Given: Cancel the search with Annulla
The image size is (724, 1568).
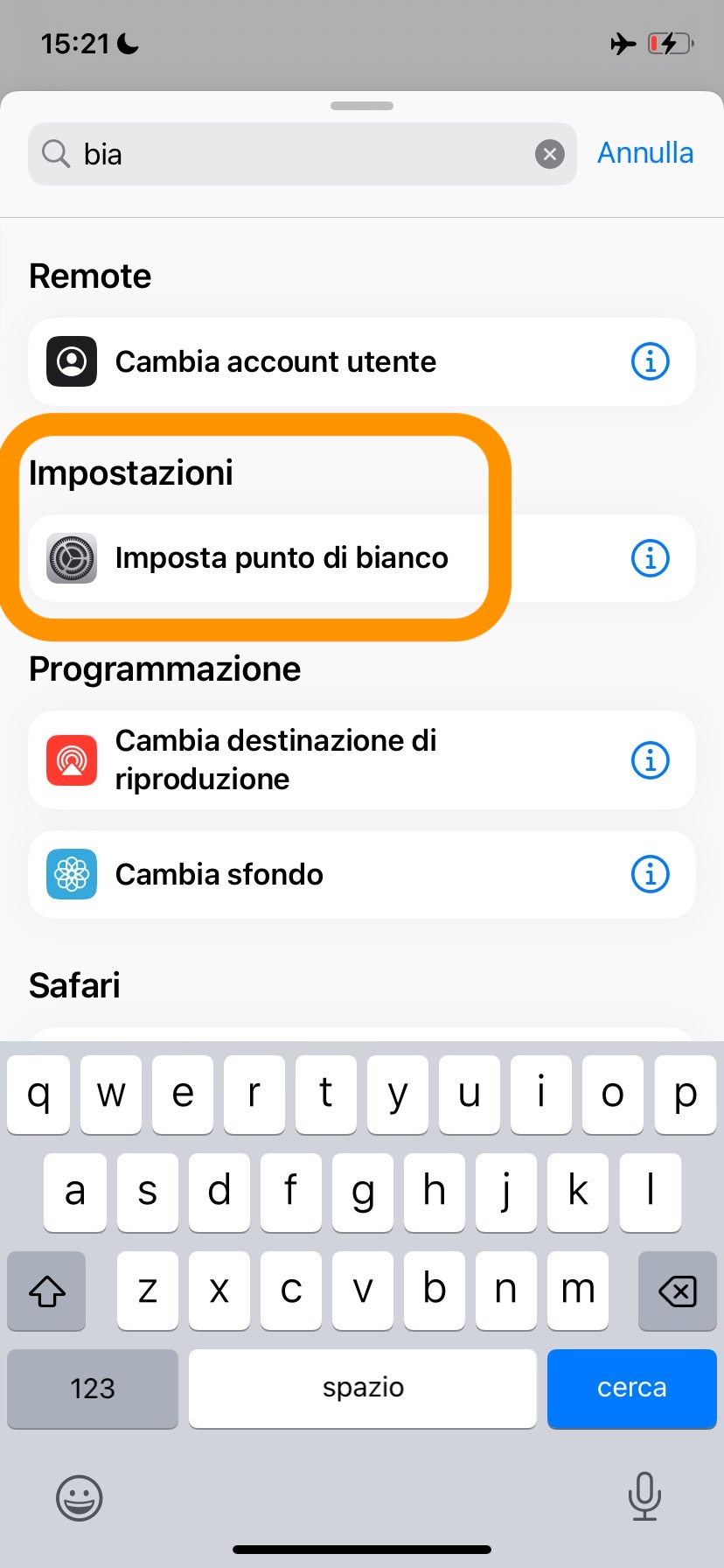Looking at the screenshot, I should (644, 153).
